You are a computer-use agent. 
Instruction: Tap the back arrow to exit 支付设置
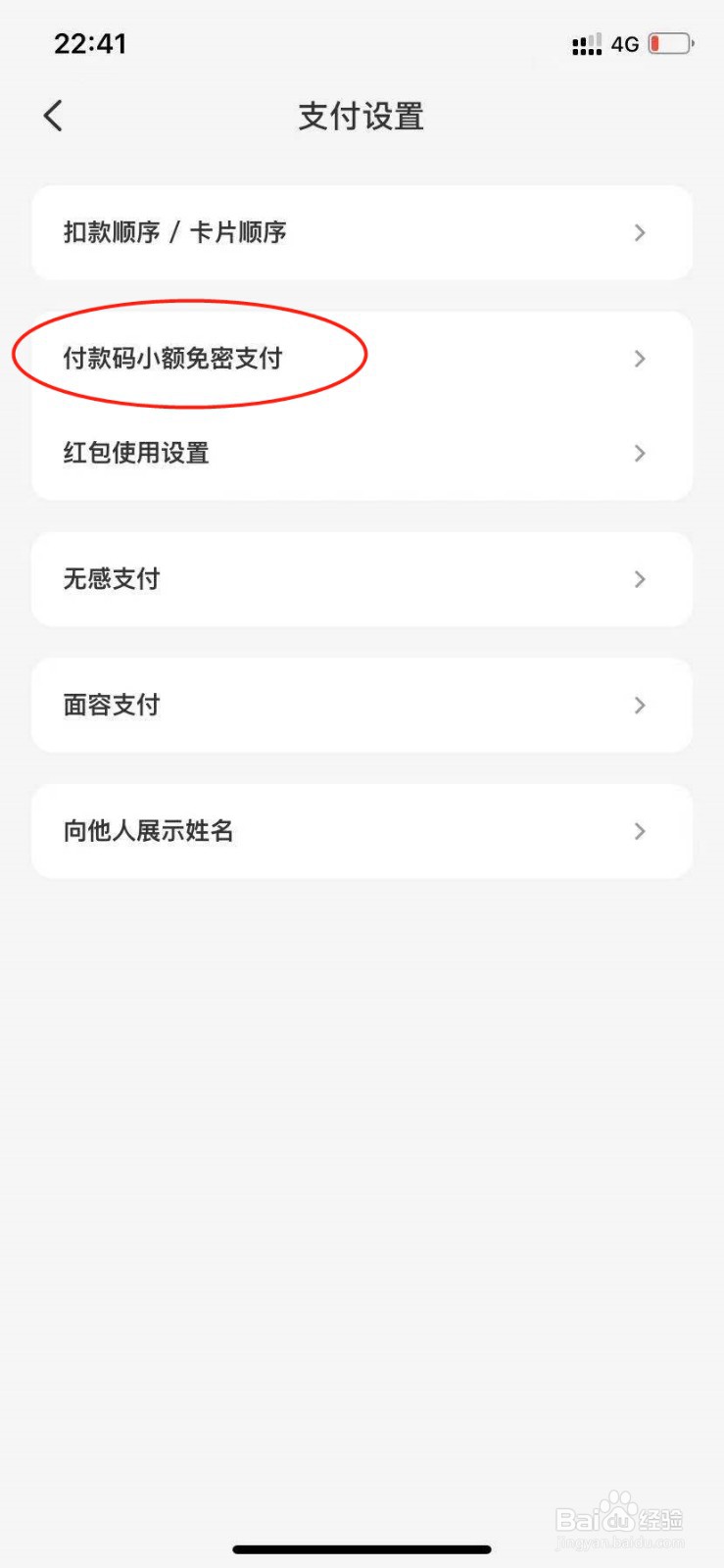(52, 115)
